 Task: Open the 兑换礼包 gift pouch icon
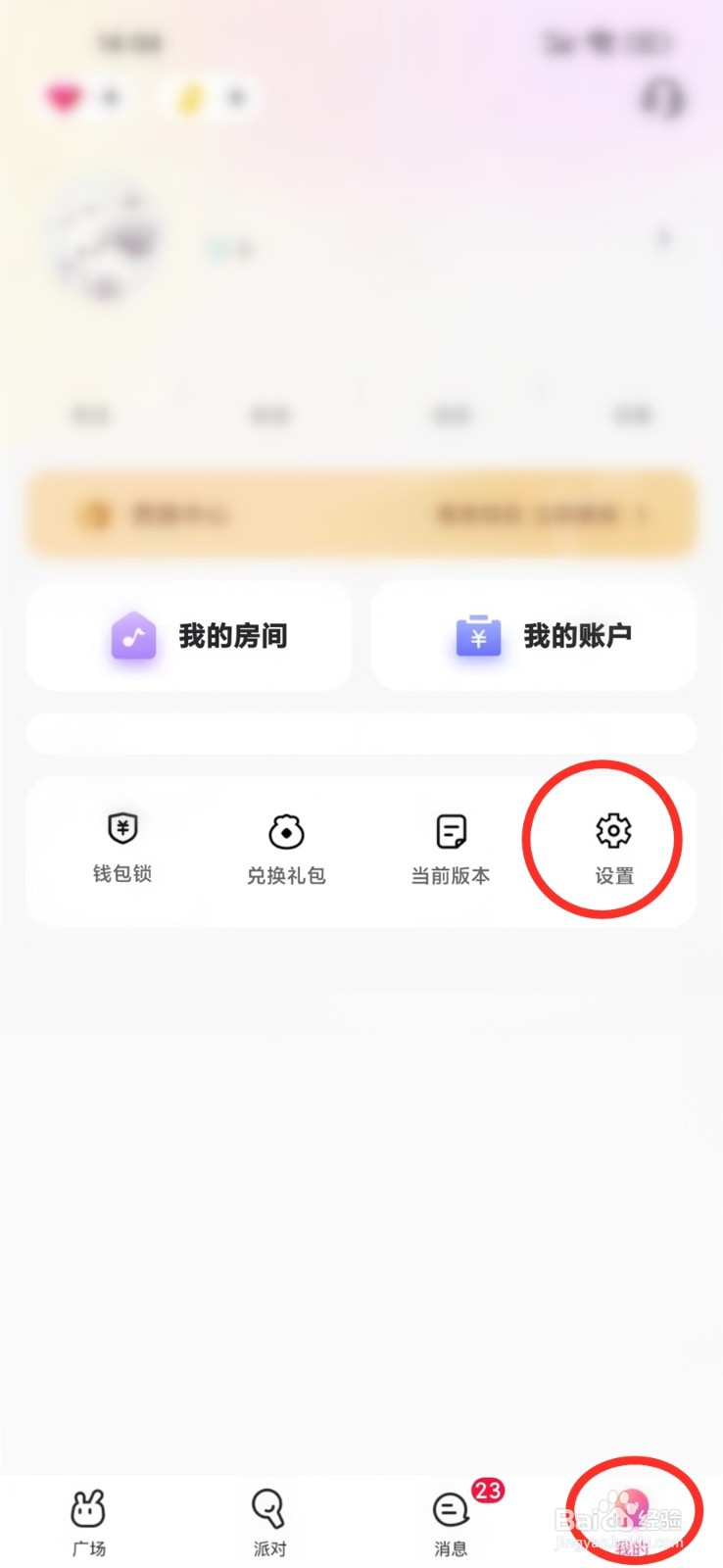coord(285,831)
